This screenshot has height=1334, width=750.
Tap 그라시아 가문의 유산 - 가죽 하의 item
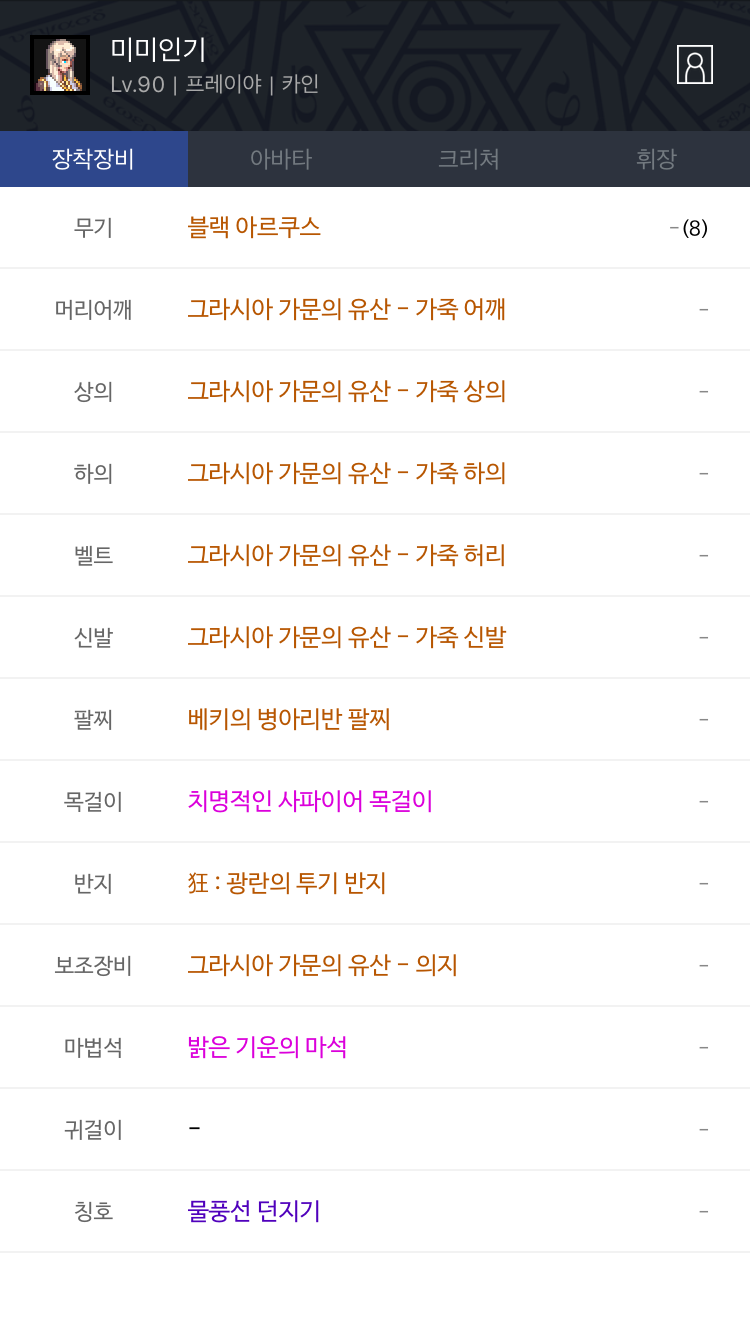(346, 474)
